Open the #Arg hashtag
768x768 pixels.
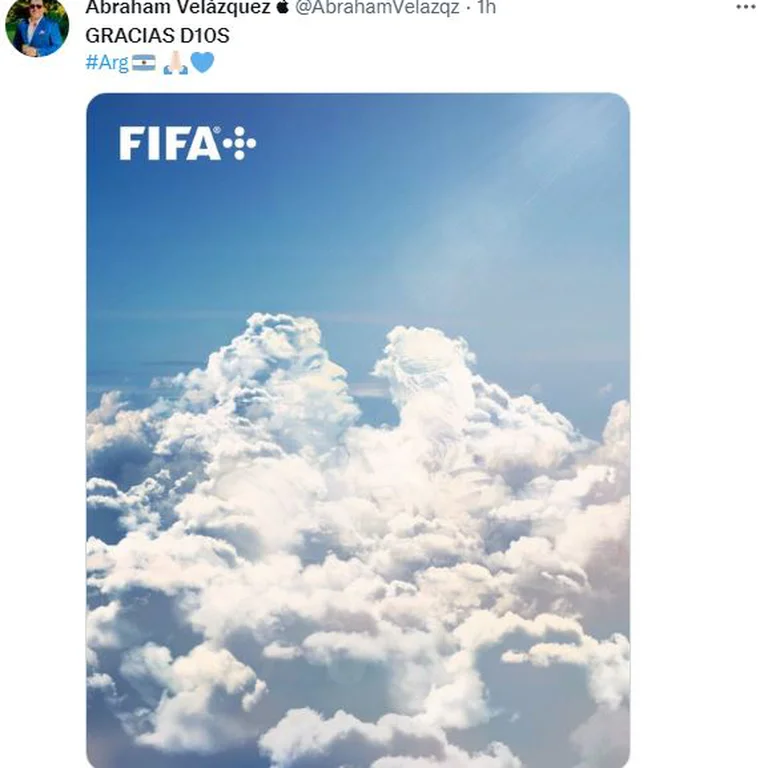pos(105,62)
